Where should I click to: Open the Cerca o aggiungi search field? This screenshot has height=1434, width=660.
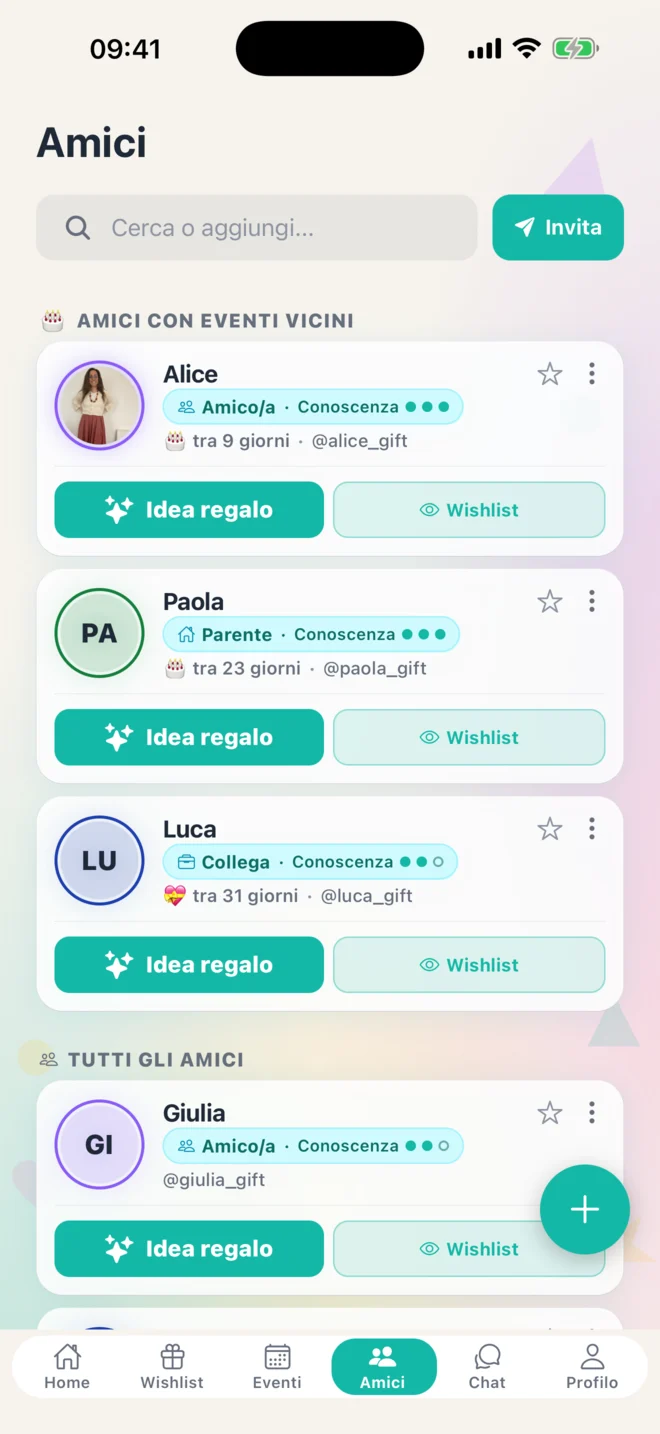(x=257, y=228)
